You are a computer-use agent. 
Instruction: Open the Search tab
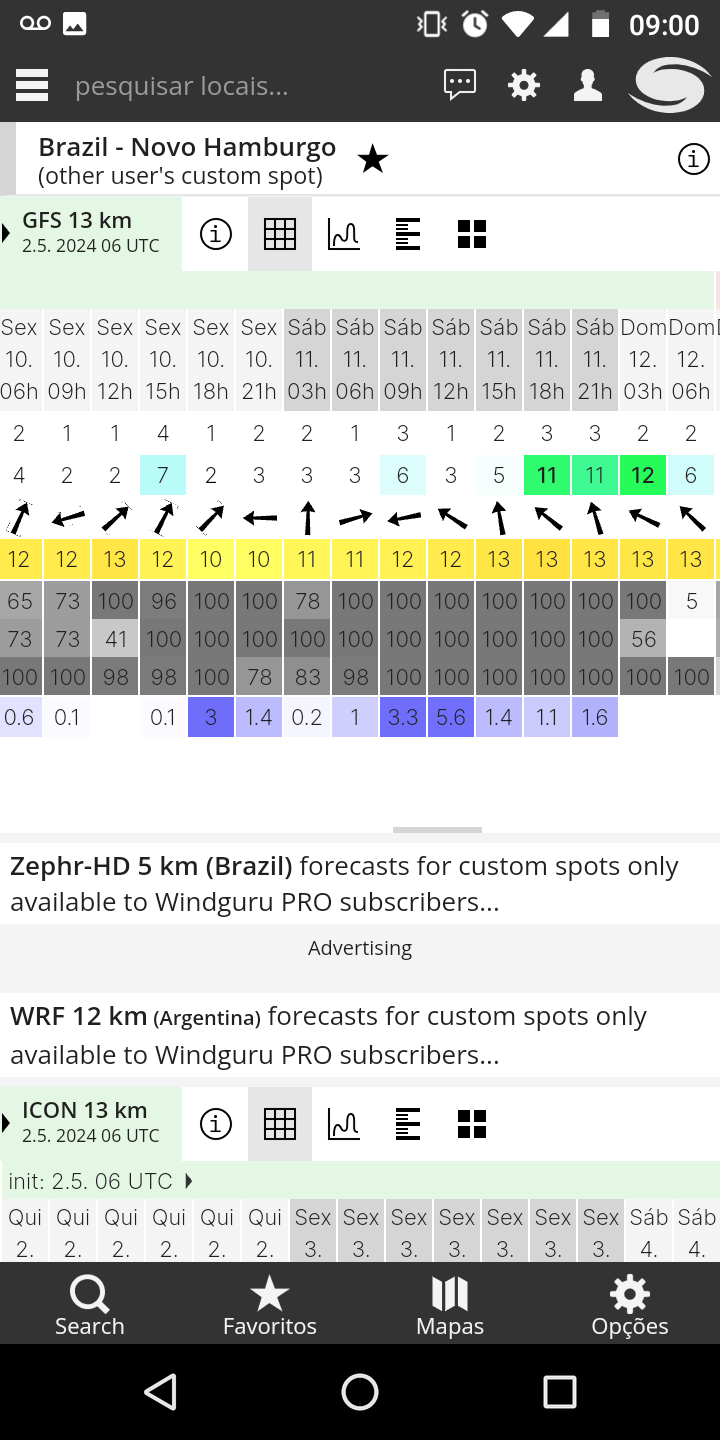[90, 1304]
